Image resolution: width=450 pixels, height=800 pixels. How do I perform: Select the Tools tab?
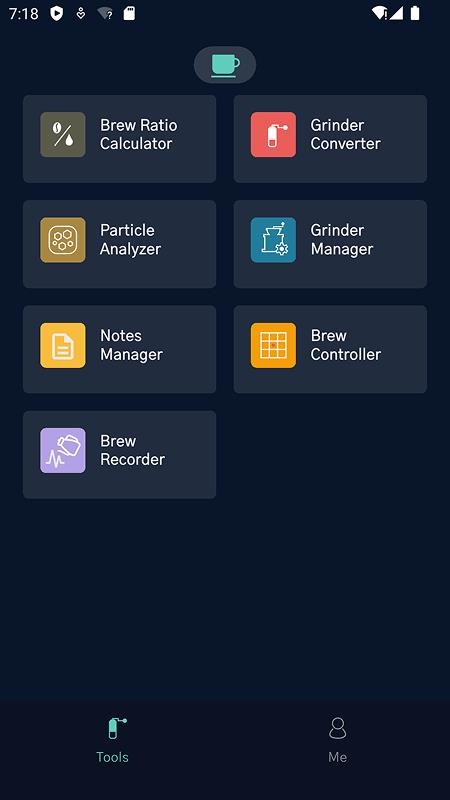pos(112,740)
